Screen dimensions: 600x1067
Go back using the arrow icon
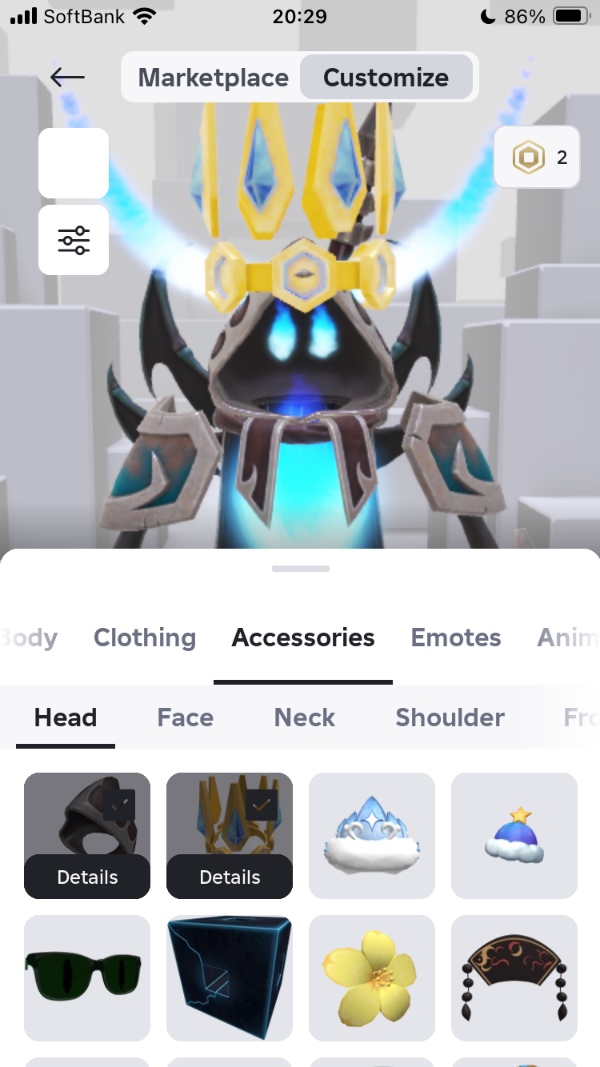[67, 78]
